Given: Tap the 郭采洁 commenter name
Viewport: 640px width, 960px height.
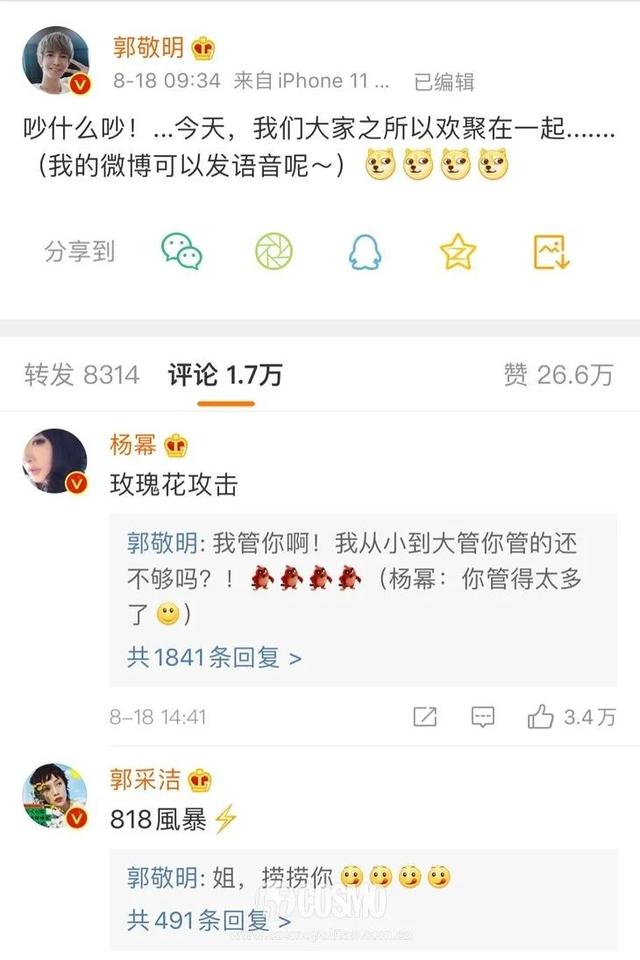Looking at the screenshot, I should click(146, 779).
